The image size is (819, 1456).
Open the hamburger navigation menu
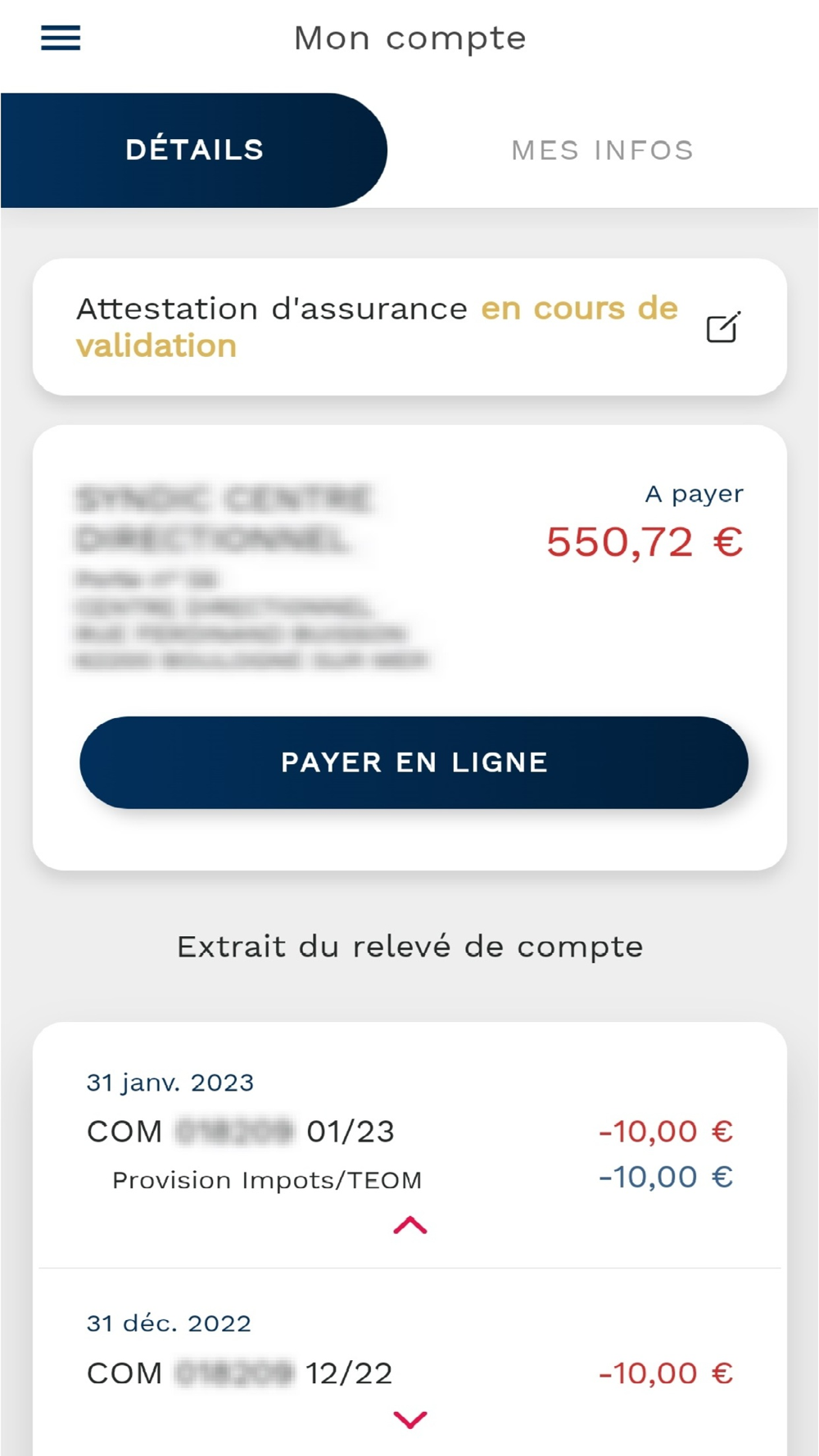tap(61, 38)
